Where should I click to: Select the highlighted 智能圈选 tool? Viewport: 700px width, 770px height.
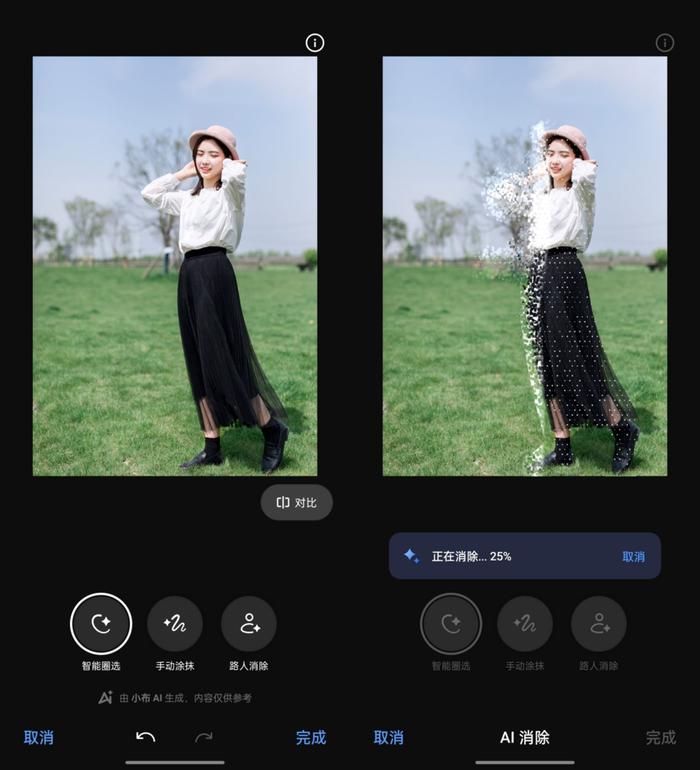tap(100, 624)
